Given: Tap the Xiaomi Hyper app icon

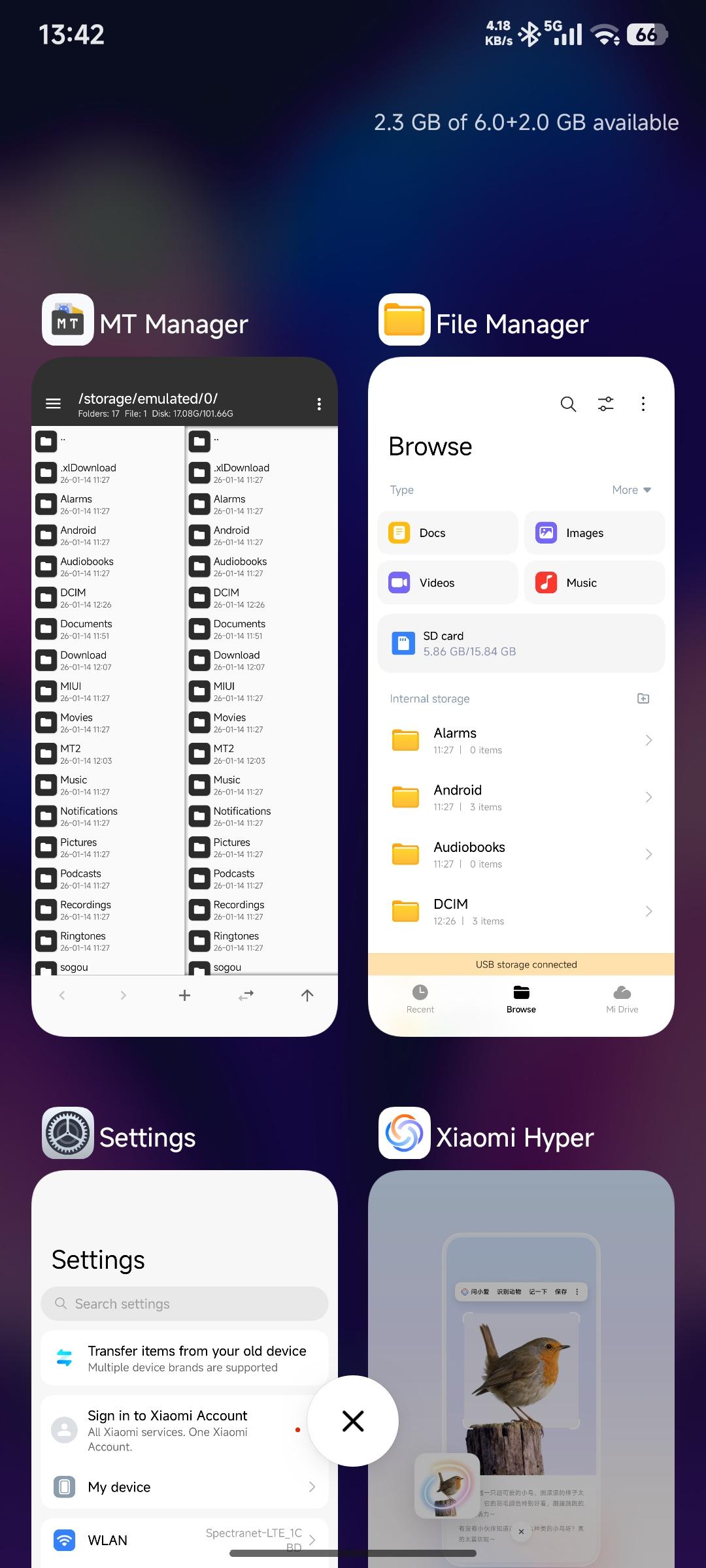Looking at the screenshot, I should click(405, 1133).
